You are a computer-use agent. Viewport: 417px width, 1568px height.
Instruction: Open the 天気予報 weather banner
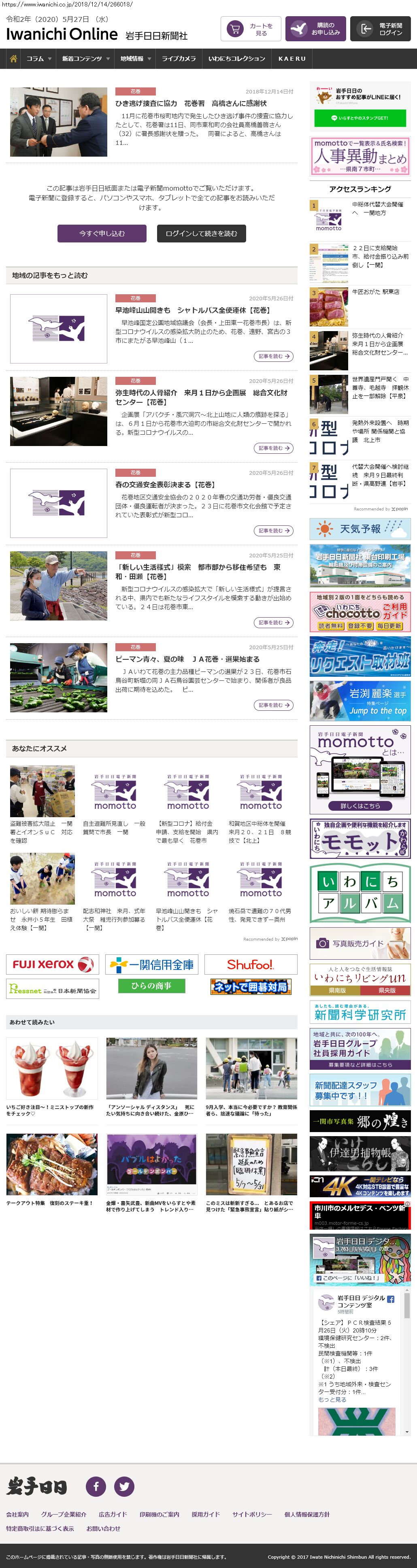[x=360, y=529]
